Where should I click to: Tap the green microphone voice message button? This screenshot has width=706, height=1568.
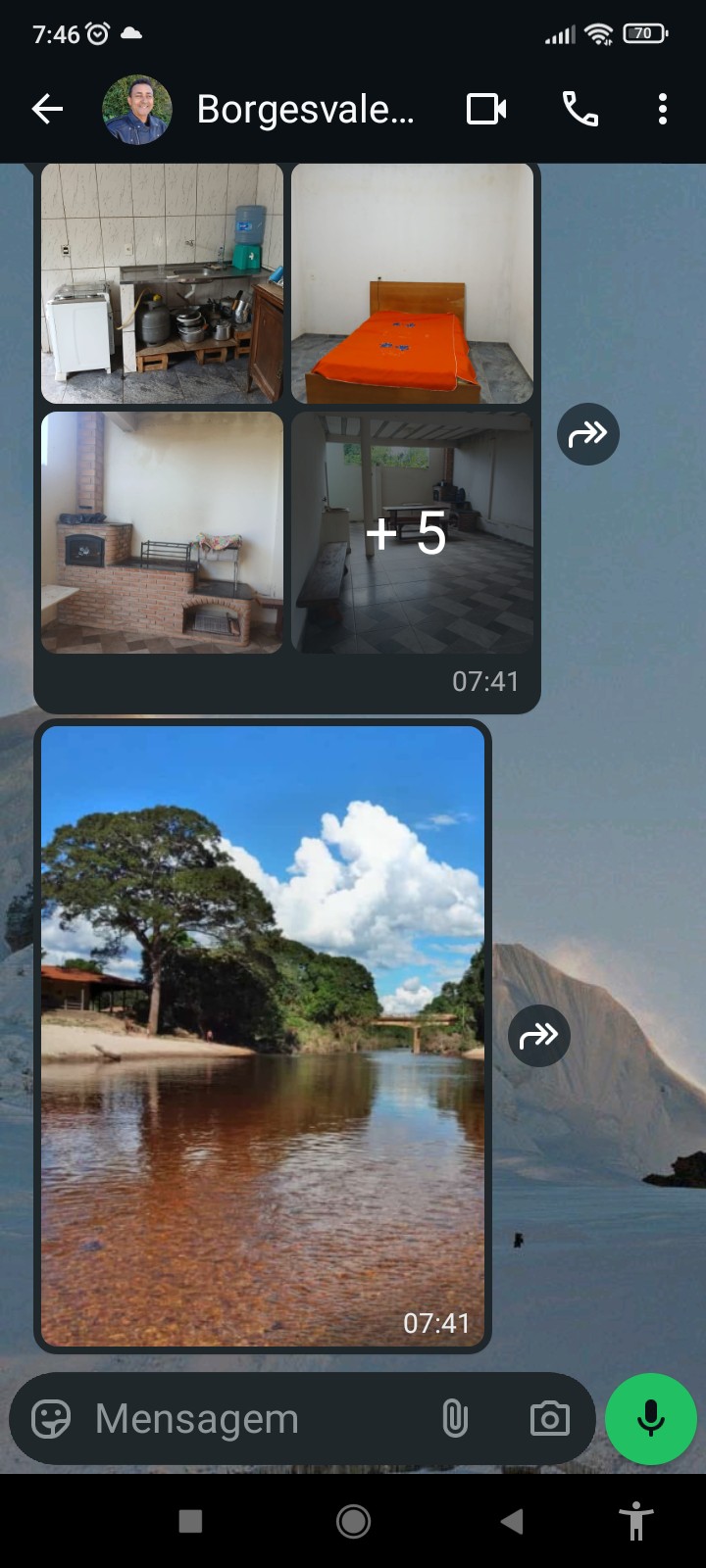(651, 1418)
